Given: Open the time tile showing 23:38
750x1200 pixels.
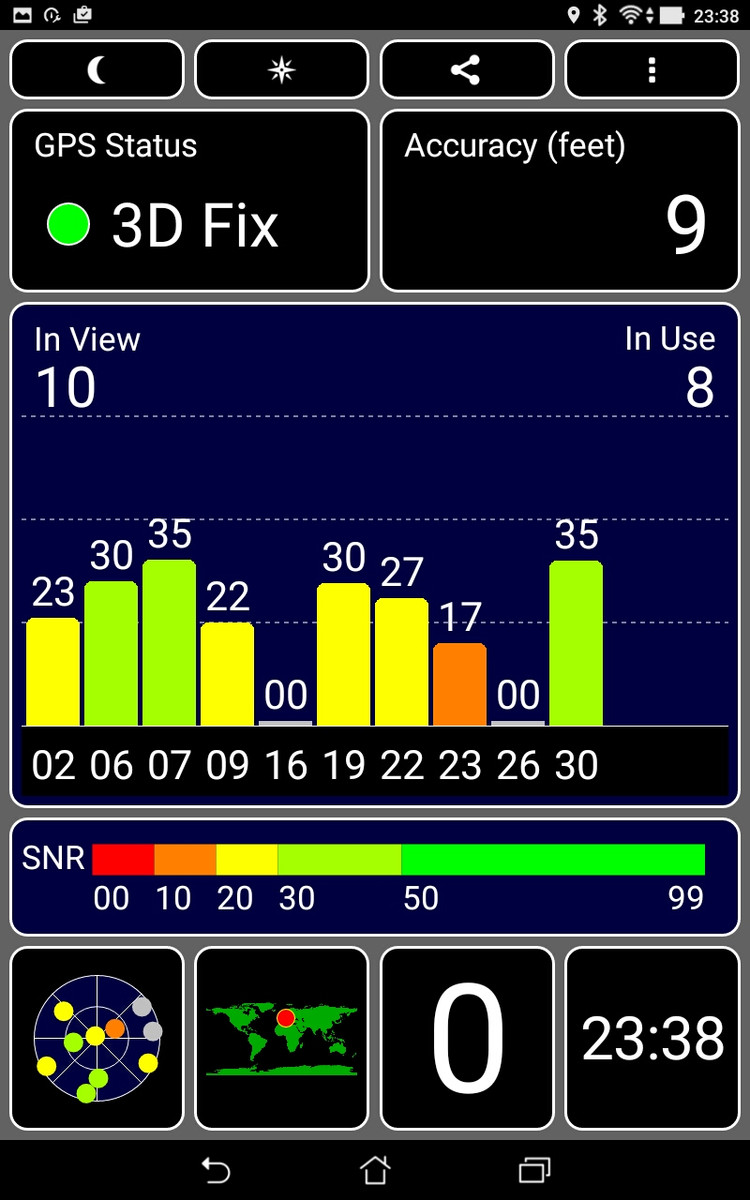Looking at the screenshot, I should pos(652,1037).
